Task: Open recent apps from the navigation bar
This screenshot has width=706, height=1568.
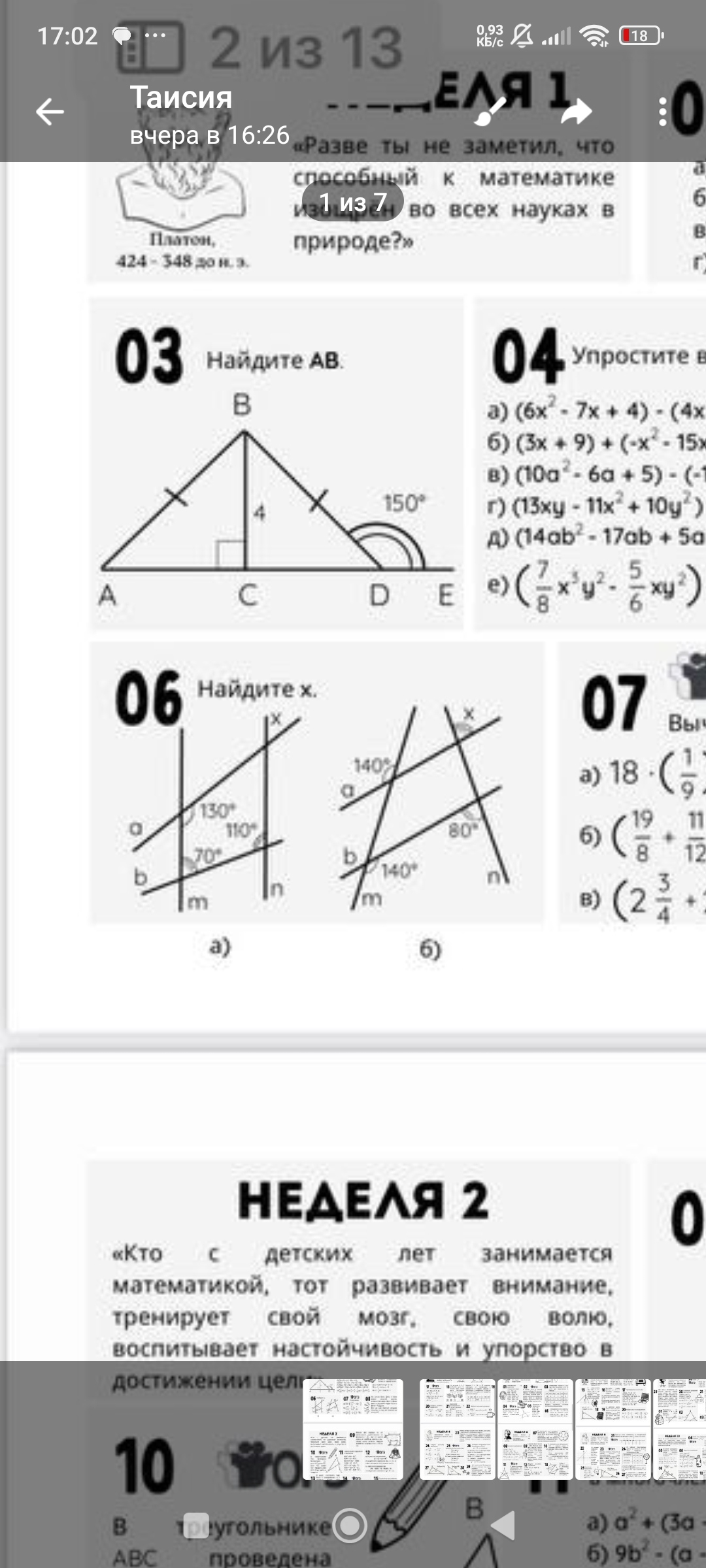Action: tap(196, 1526)
